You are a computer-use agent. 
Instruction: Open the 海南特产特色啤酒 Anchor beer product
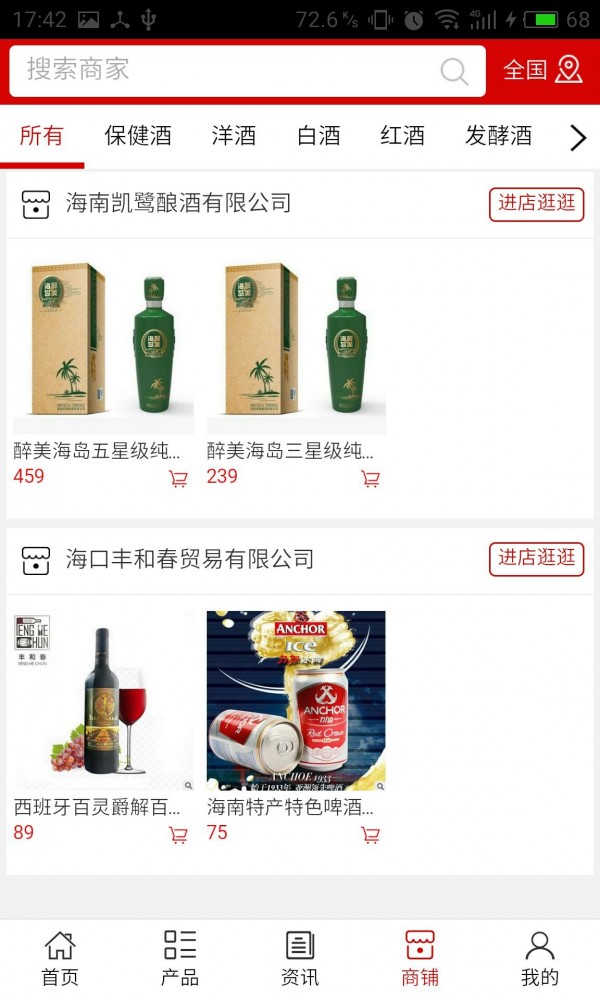pyautogui.click(x=296, y=700)
